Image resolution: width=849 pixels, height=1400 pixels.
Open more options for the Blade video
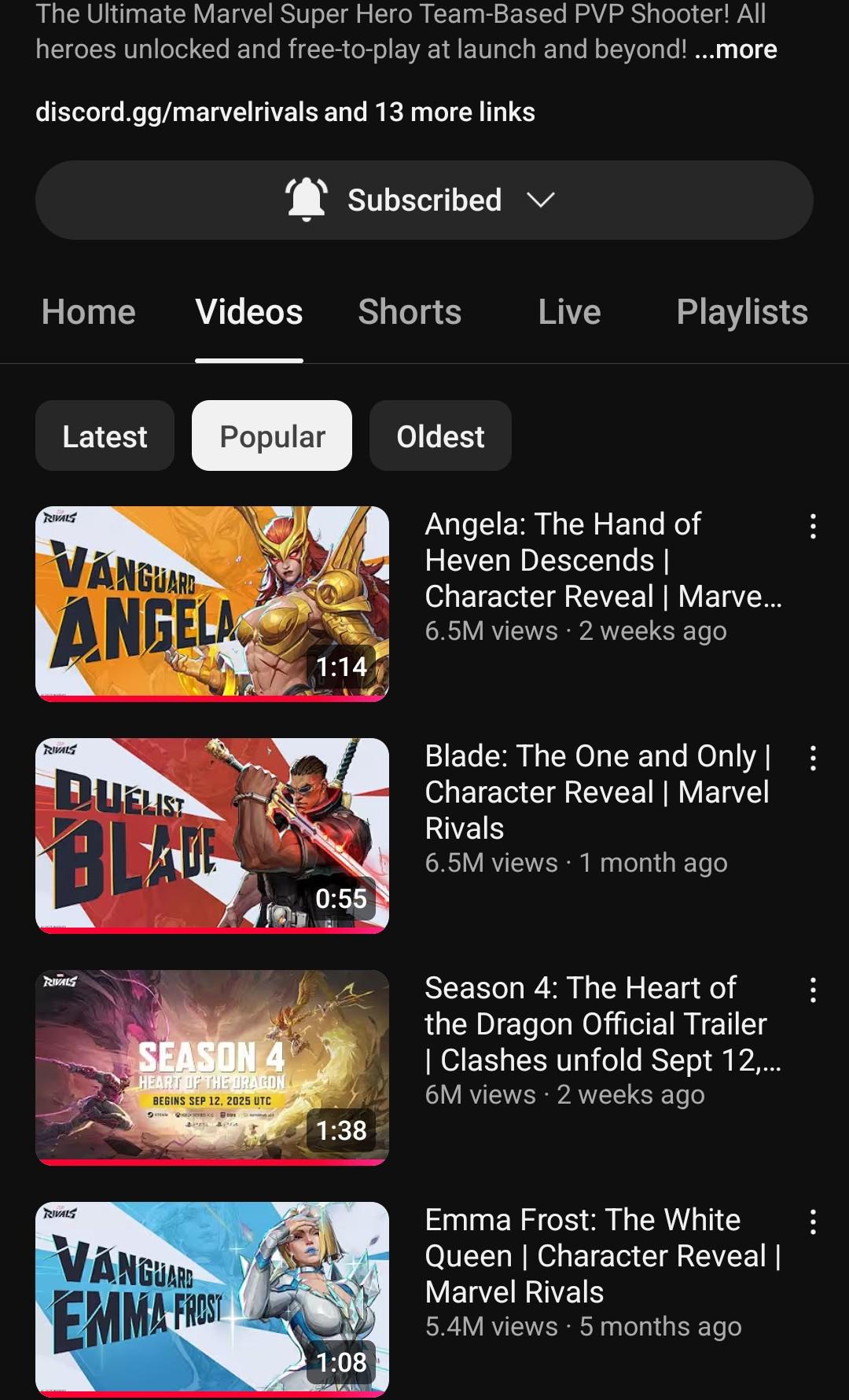click(813, 759)
